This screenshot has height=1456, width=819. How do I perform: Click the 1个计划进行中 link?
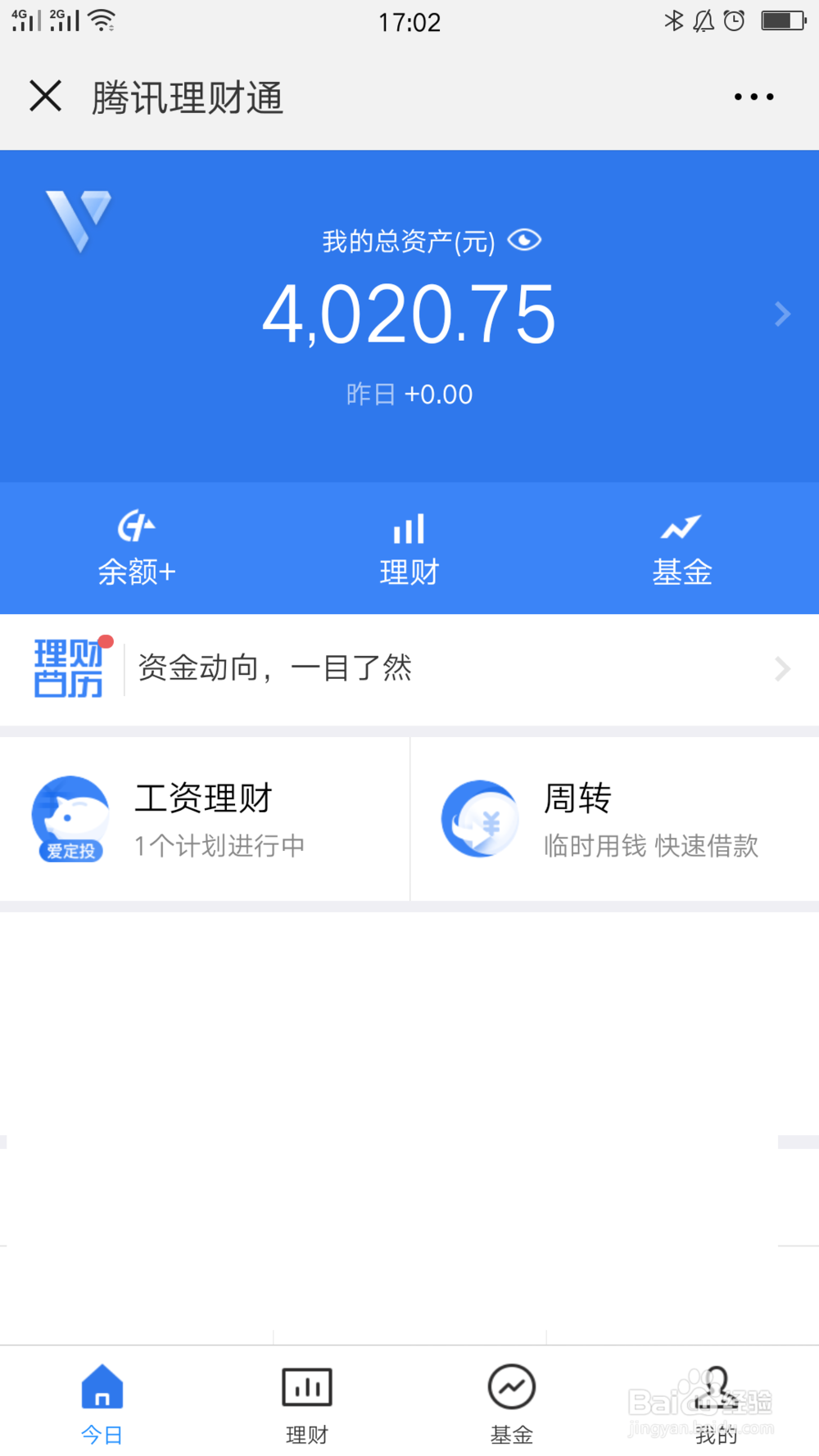click(219, 845)
